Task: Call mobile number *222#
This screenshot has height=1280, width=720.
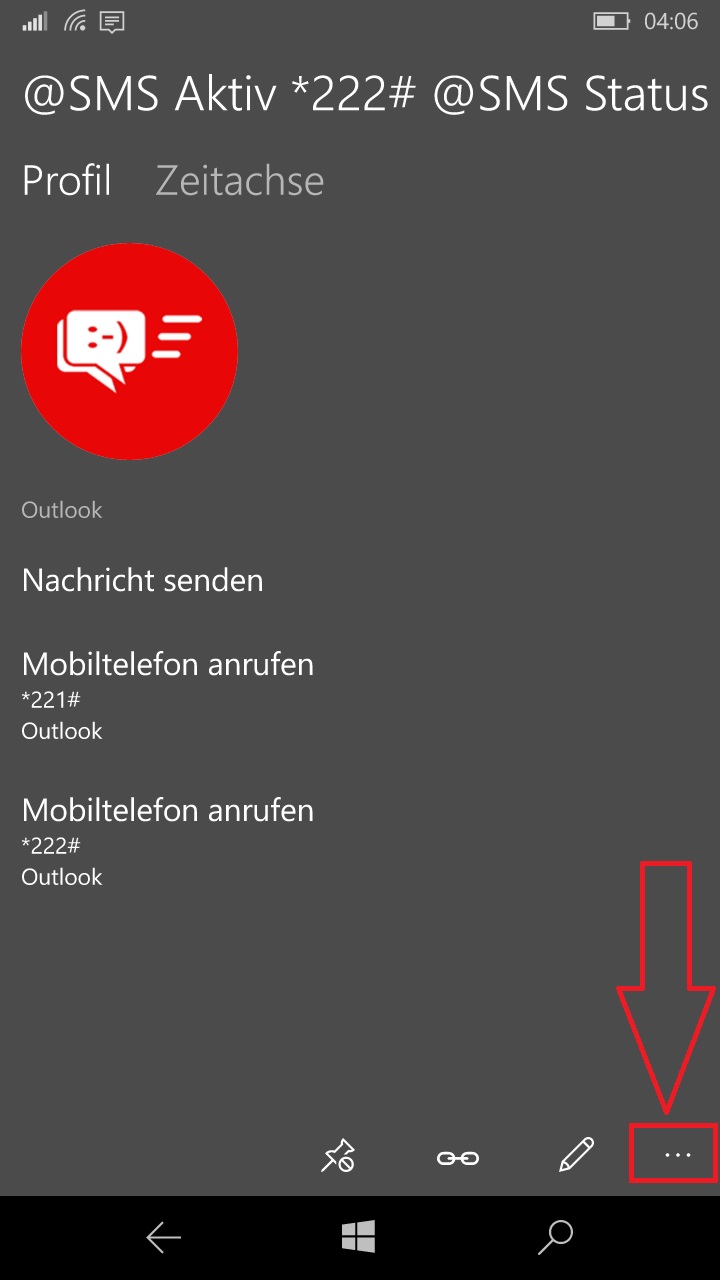Action: pyautogui.click(x=168, y=842)
